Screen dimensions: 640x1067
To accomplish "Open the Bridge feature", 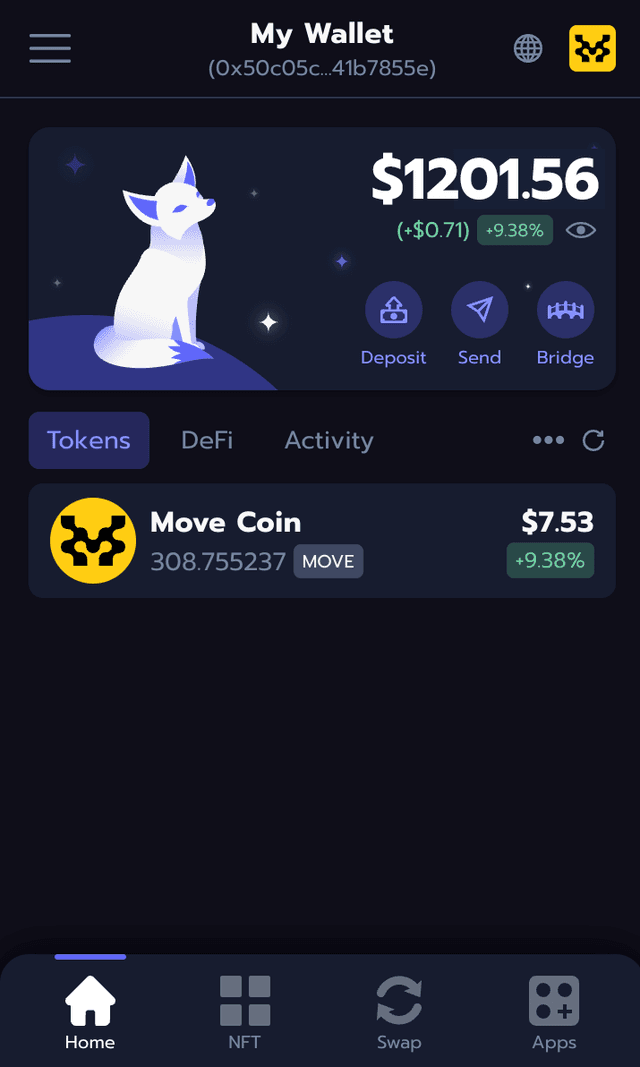I will pyautogui.click(x=565, y=324).
